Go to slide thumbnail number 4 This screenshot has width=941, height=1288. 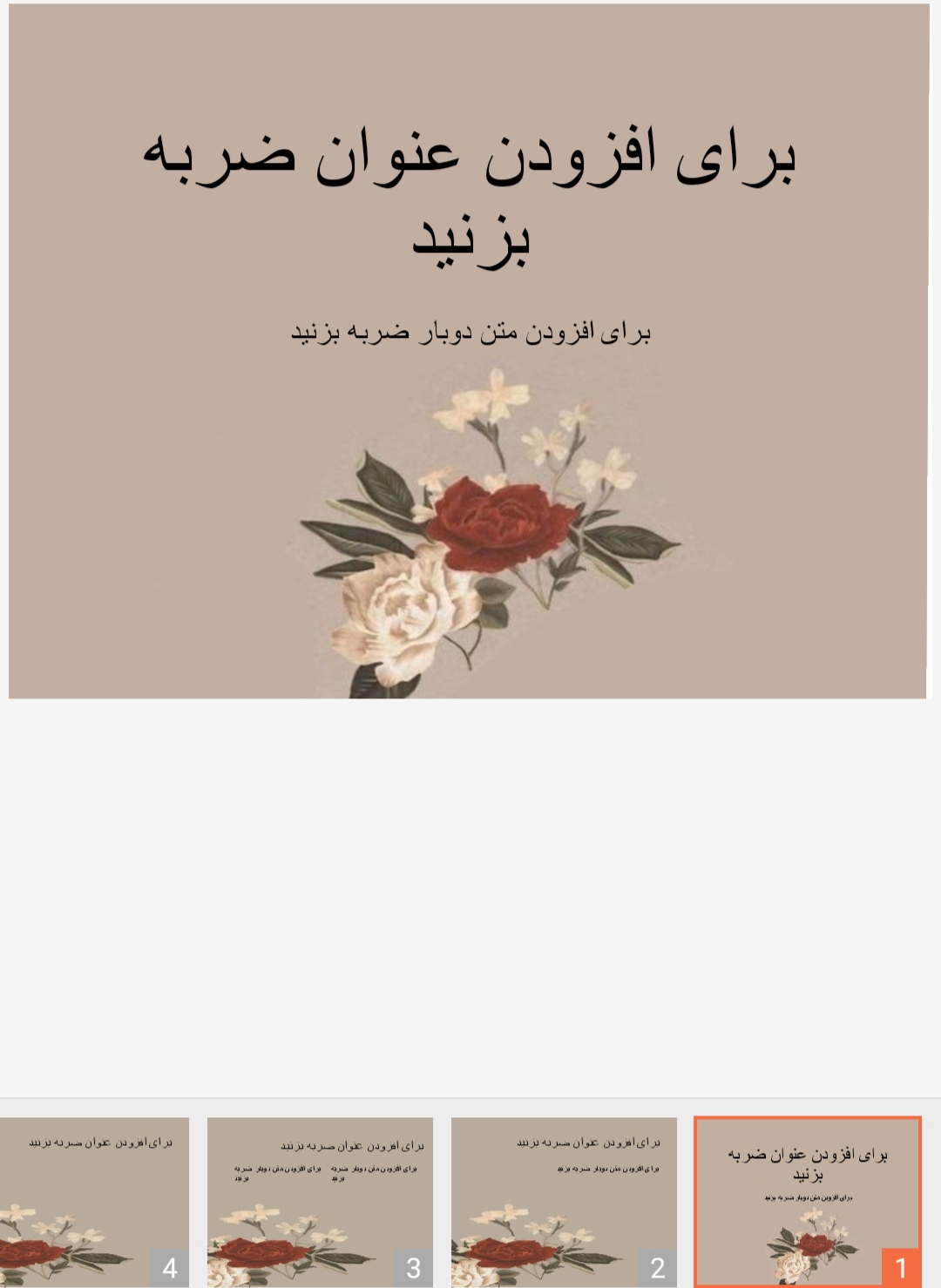pyautogui.click(x=94, y=1202)
